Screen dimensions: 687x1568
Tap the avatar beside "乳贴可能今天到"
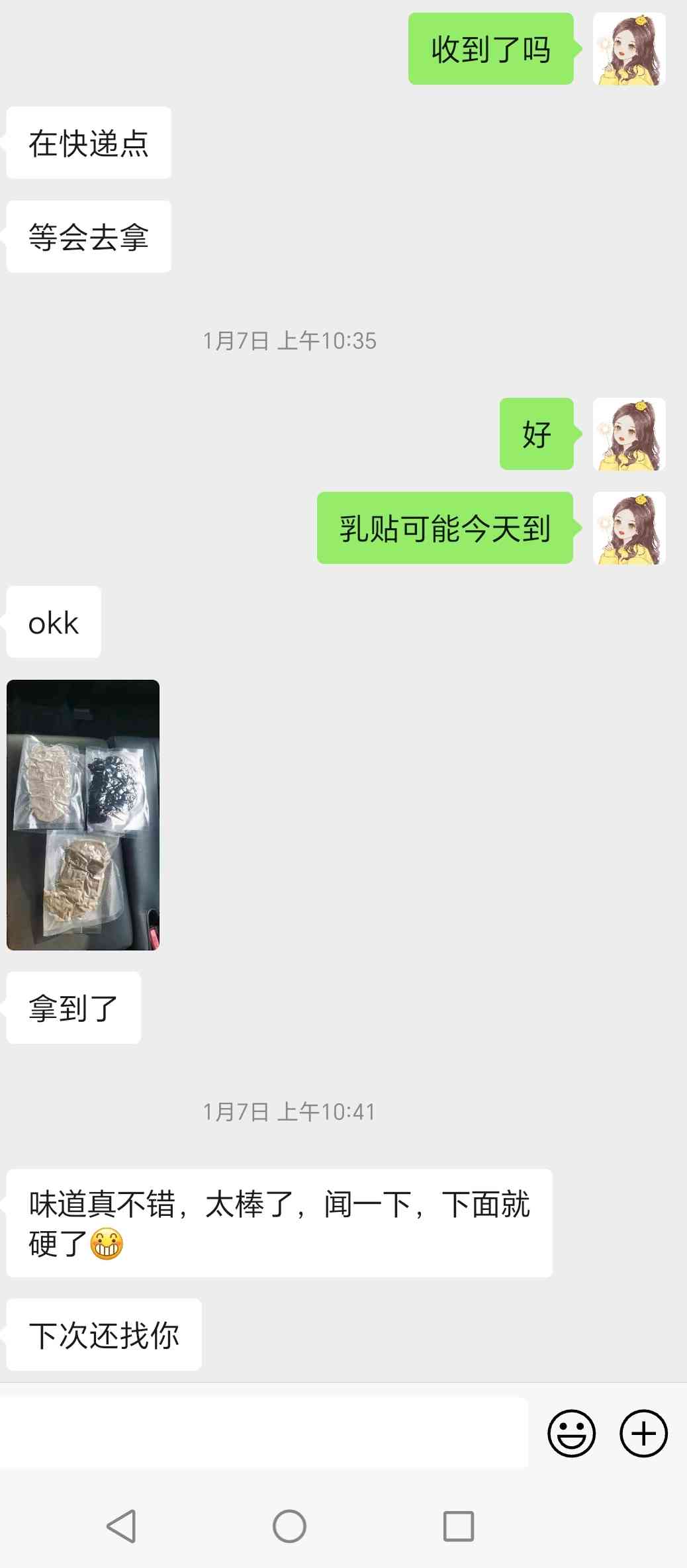(x=629, y=529)
